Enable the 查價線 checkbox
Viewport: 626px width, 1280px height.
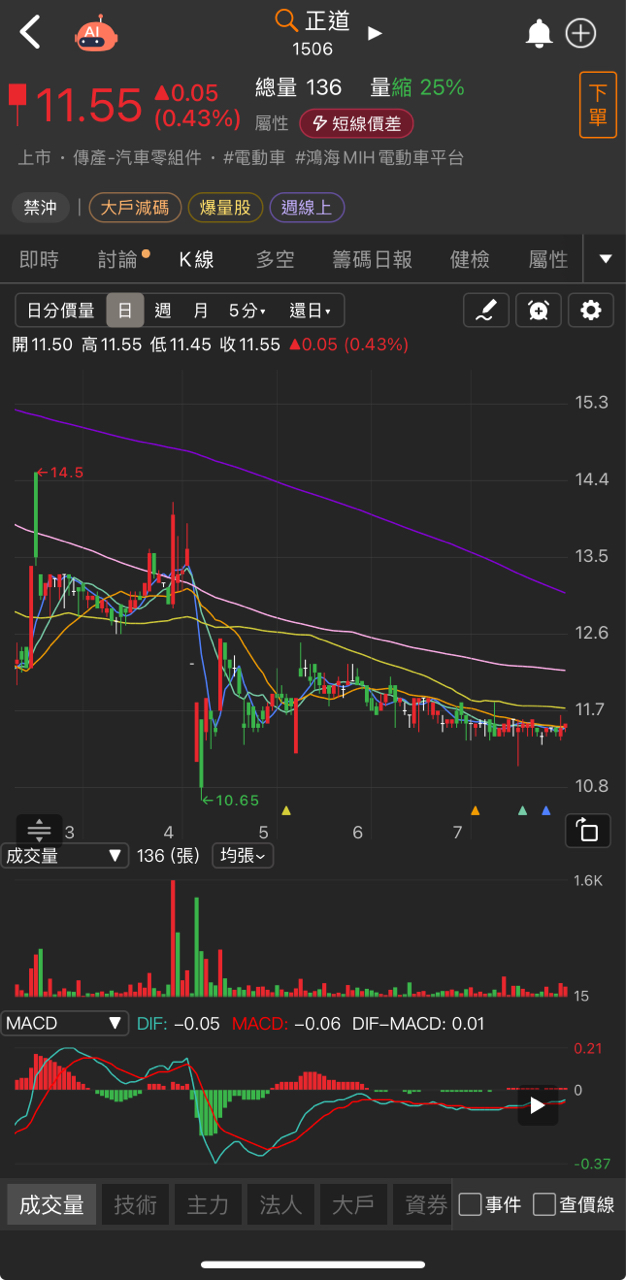coord(545,1204)
